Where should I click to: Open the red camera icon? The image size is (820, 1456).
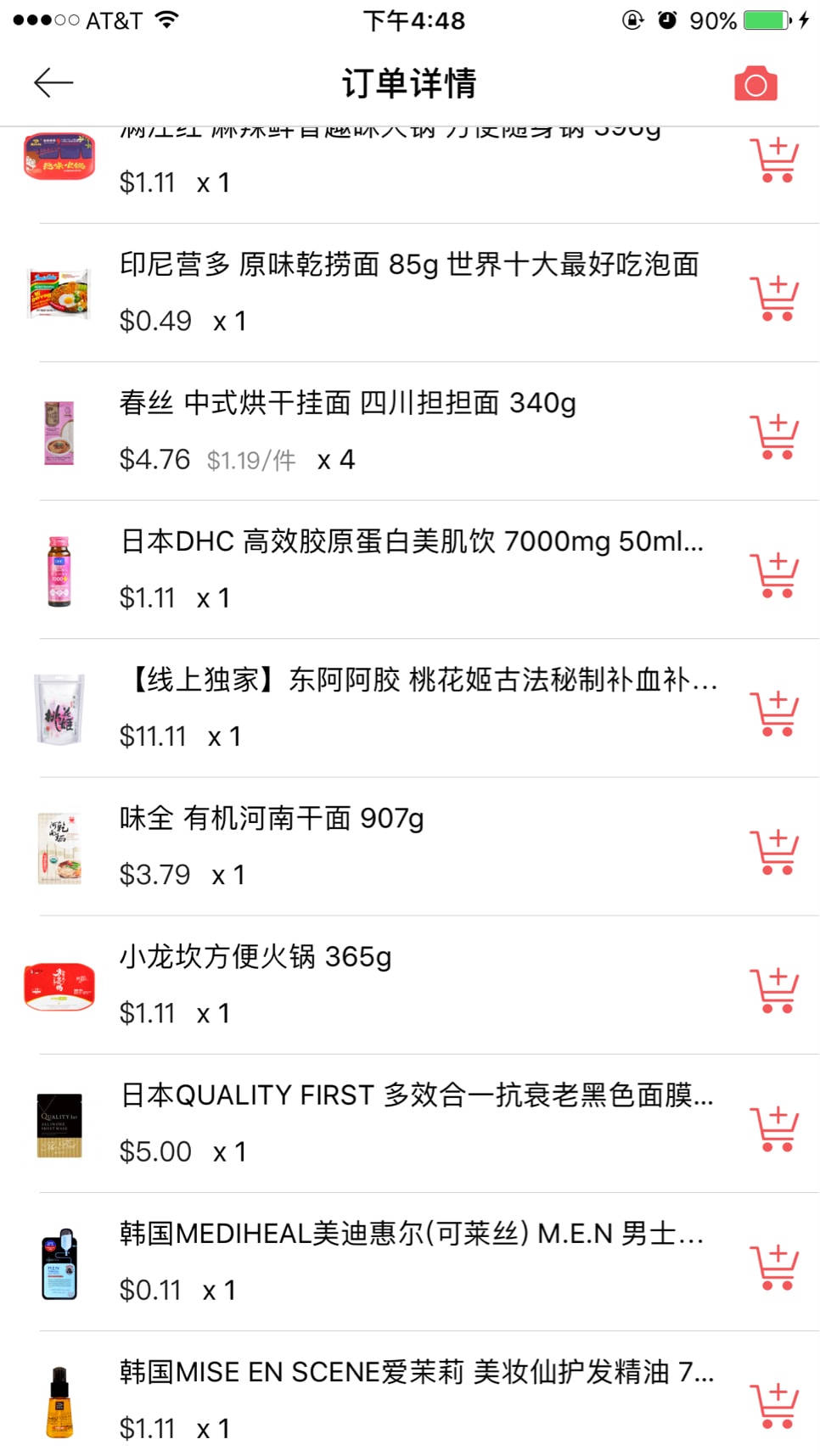(x=755, y=84)
